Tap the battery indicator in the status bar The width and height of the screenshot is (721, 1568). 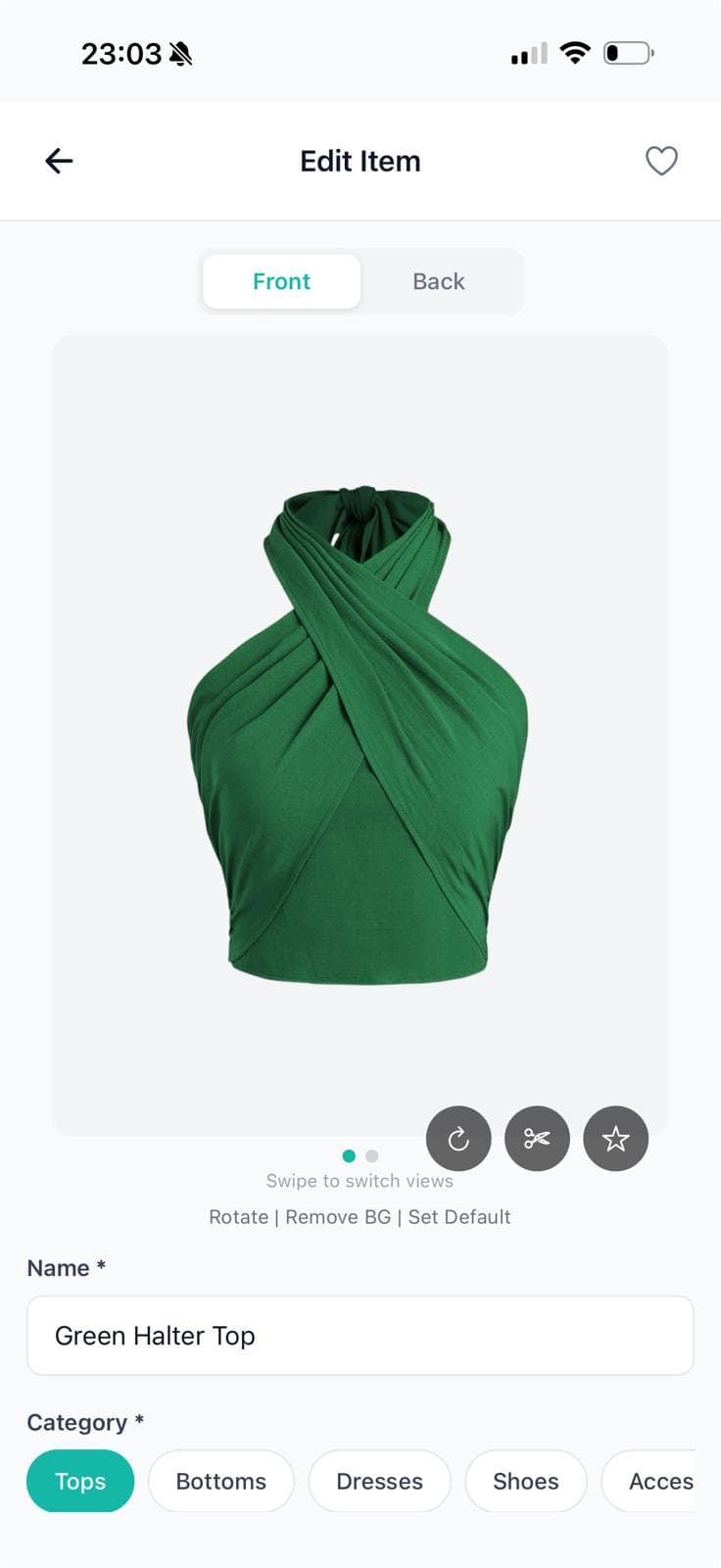pyautogui.click(x=628, y=53)
